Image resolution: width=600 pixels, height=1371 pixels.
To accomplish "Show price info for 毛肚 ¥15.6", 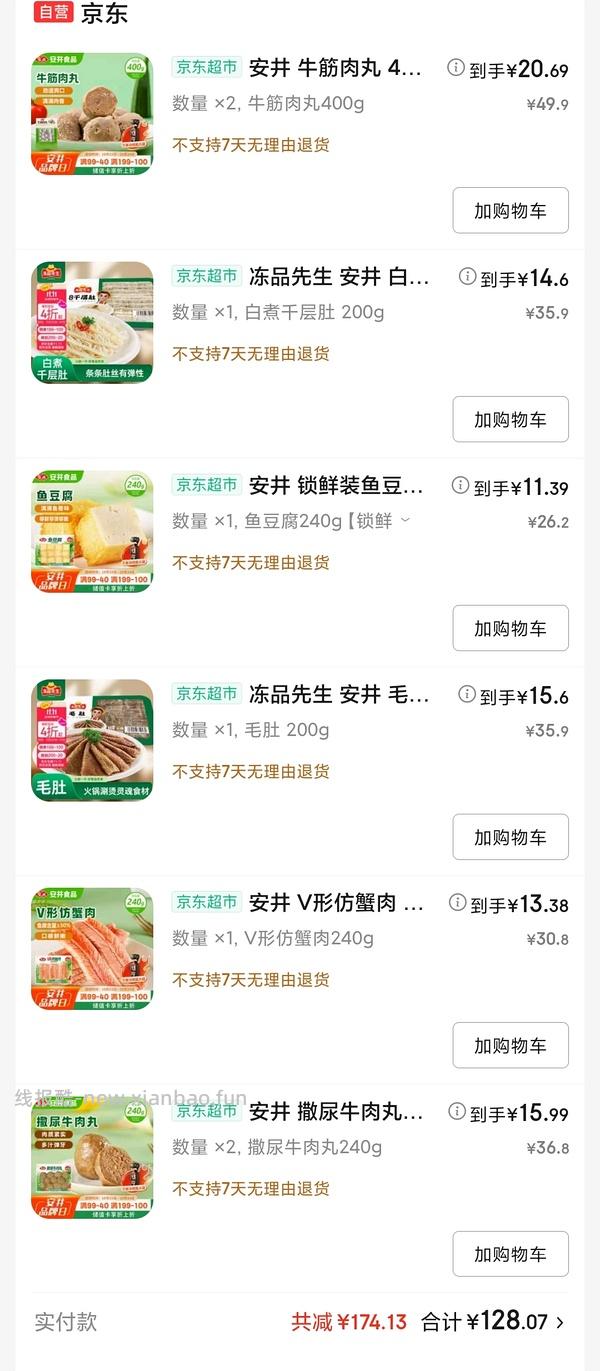I will (467, 694).
